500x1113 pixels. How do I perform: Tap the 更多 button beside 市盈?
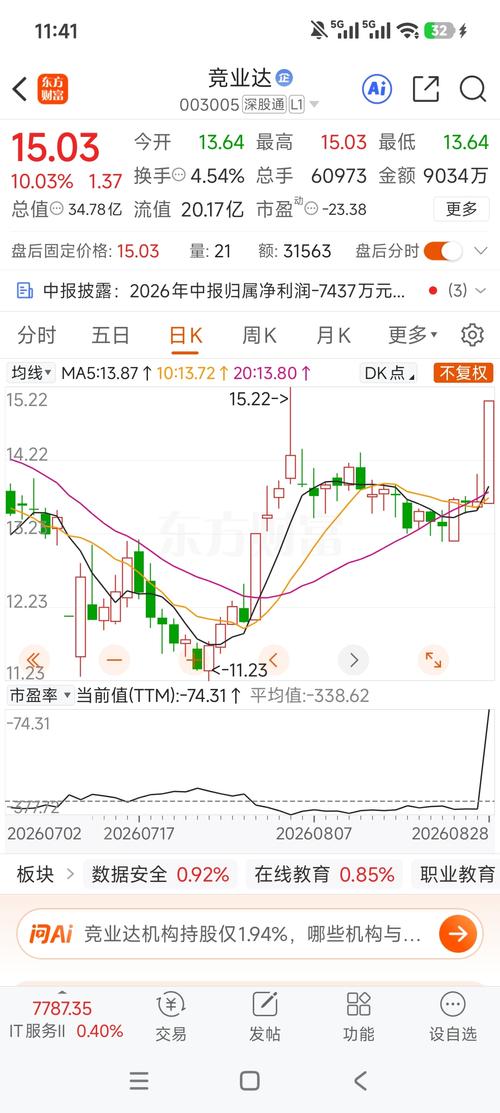click(x=462, y=209)
